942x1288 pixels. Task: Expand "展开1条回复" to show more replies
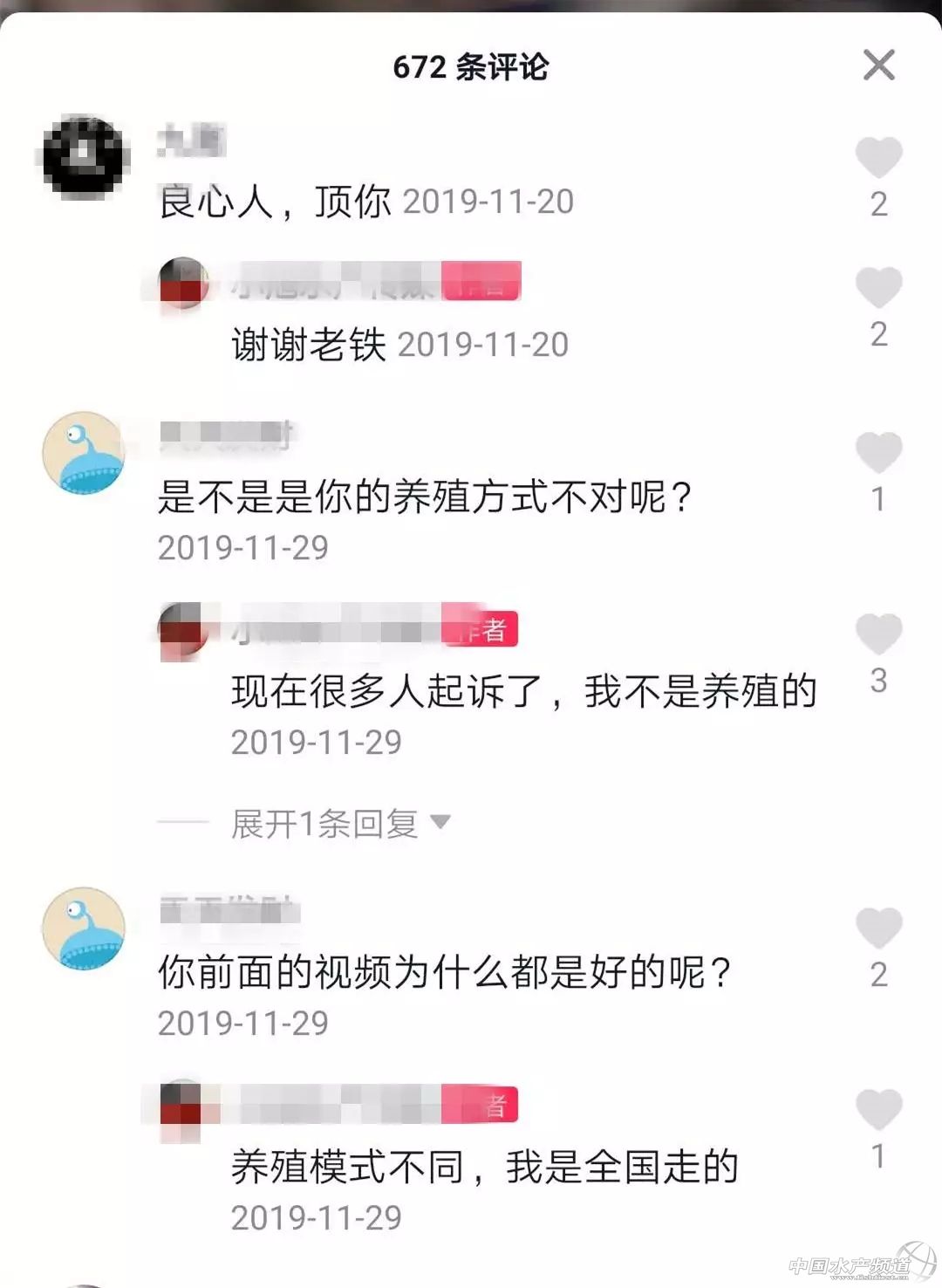[340, 823]
